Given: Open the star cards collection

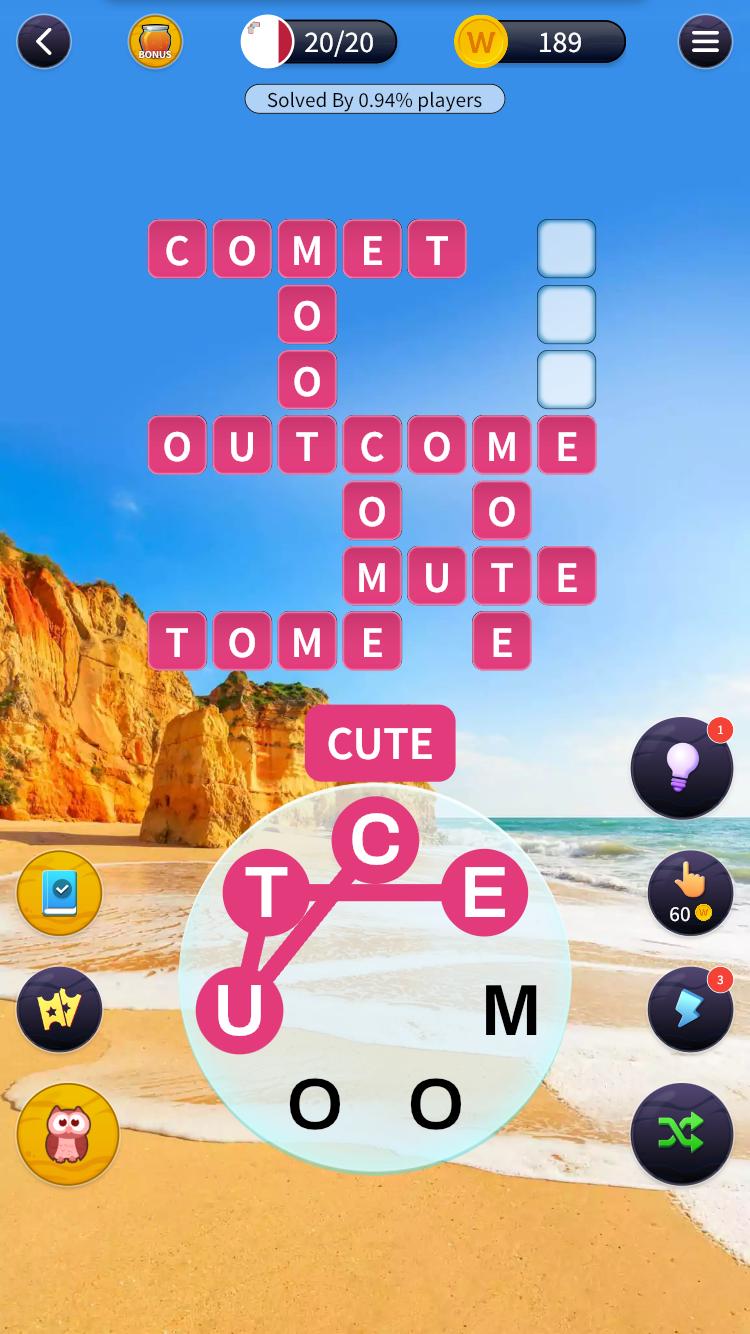Looking at the screenshot, I should 60,1009.
